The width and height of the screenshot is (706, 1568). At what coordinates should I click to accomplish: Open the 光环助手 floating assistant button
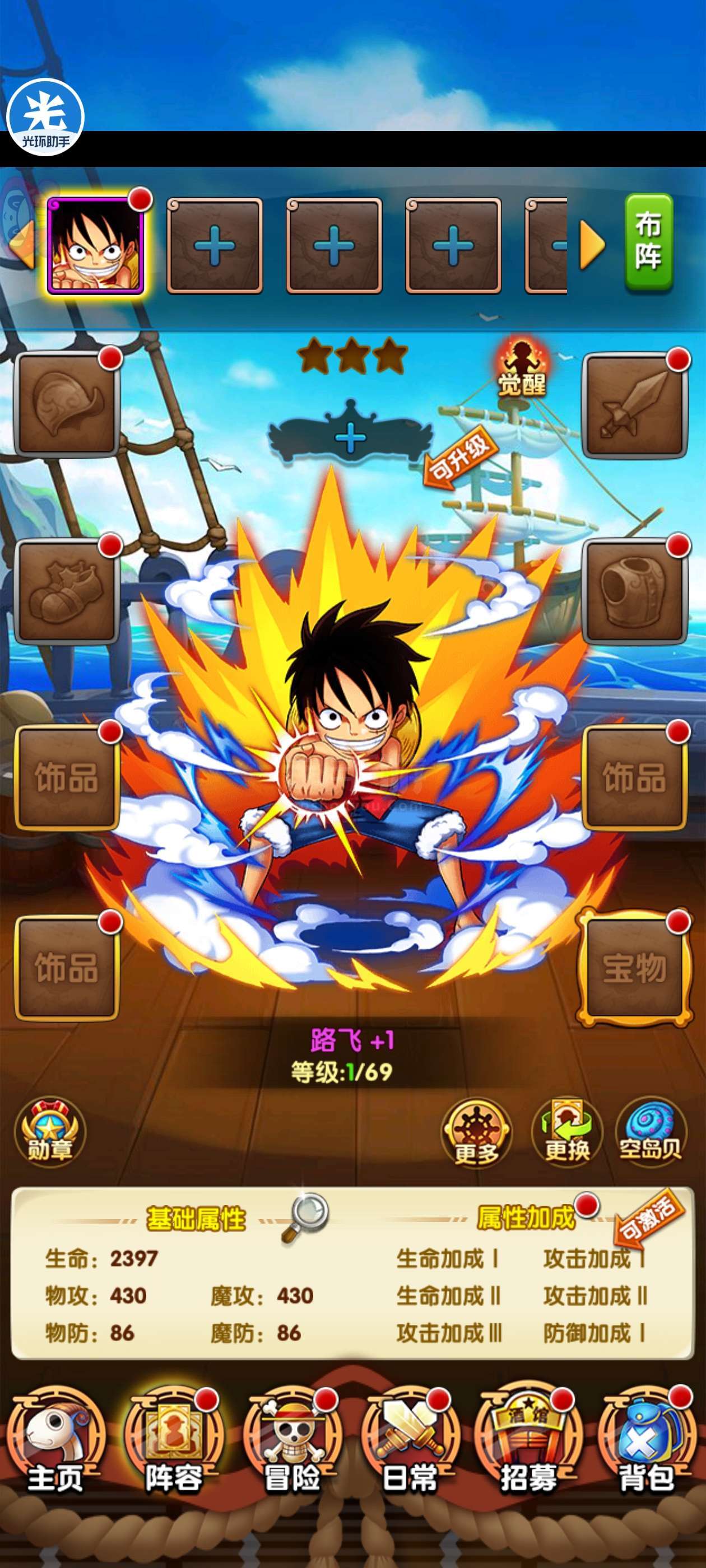coord(45,118)
